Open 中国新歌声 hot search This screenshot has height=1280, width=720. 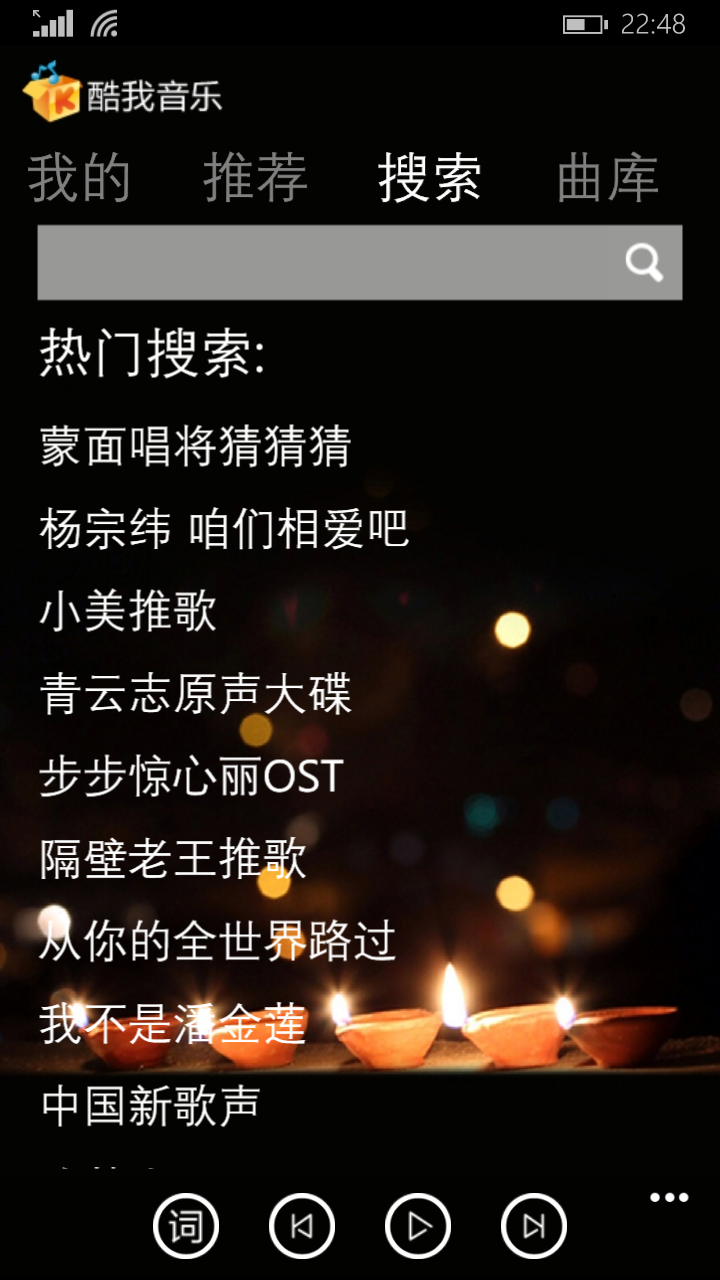pos(151,1106)
